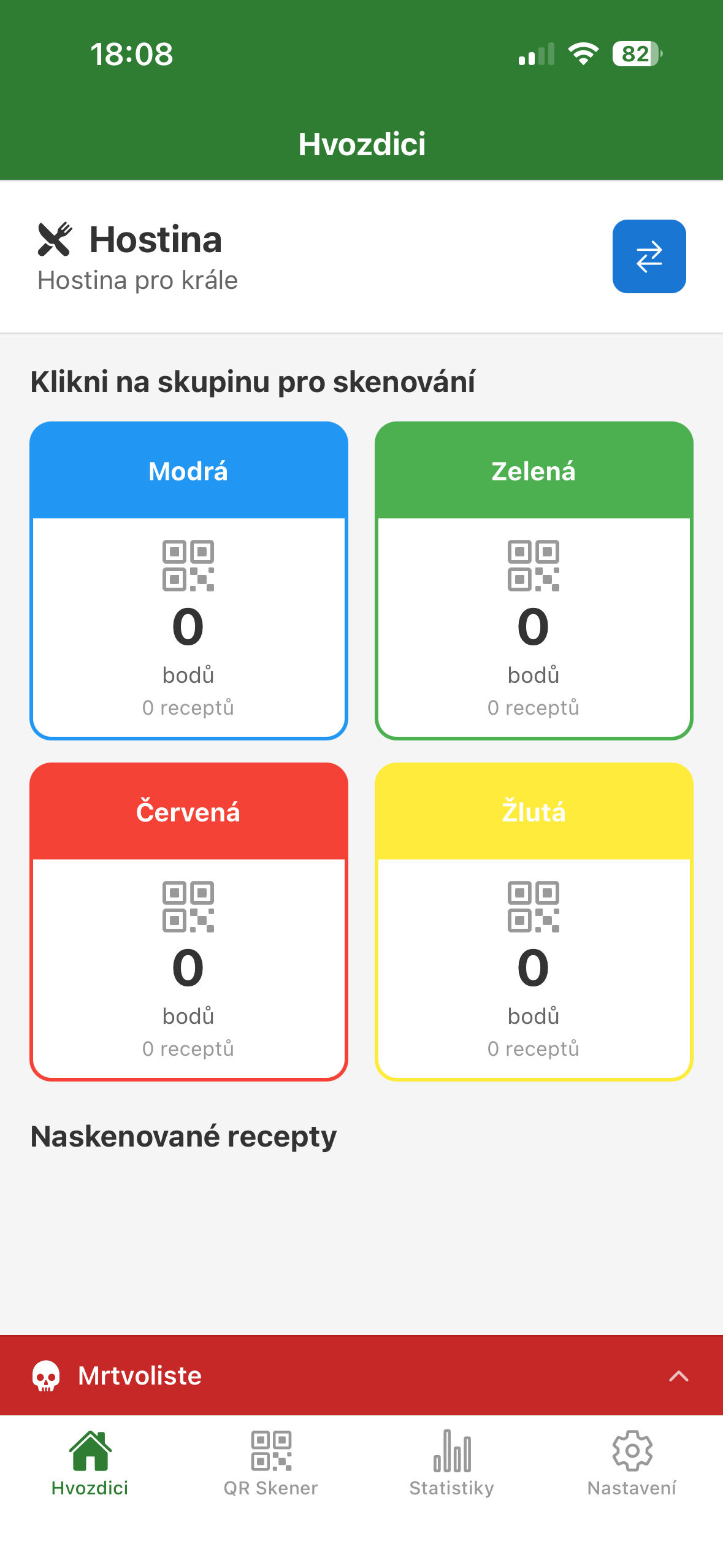Tap the blue switch-game arrows button

[x=649, y=256]
